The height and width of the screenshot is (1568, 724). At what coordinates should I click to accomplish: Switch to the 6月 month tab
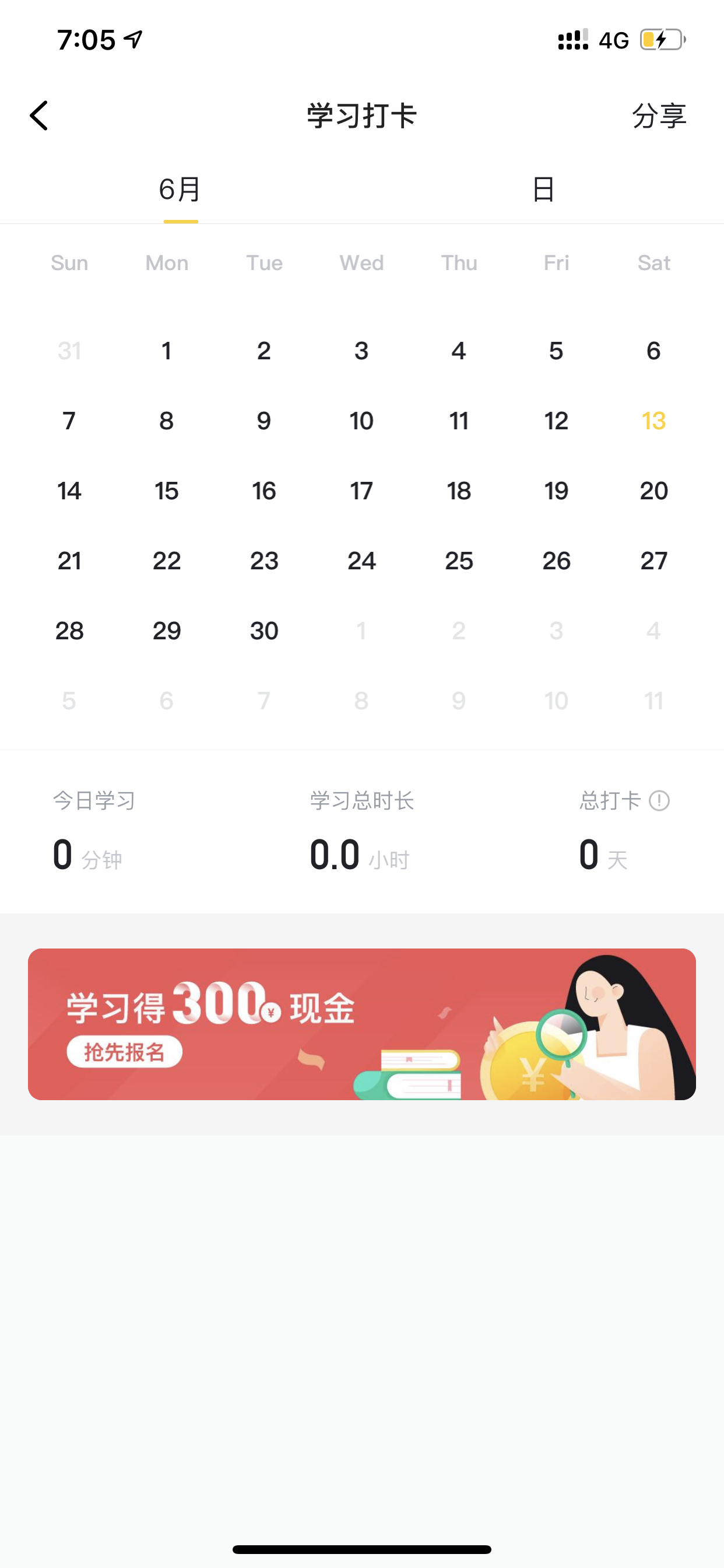coord(180,190)
